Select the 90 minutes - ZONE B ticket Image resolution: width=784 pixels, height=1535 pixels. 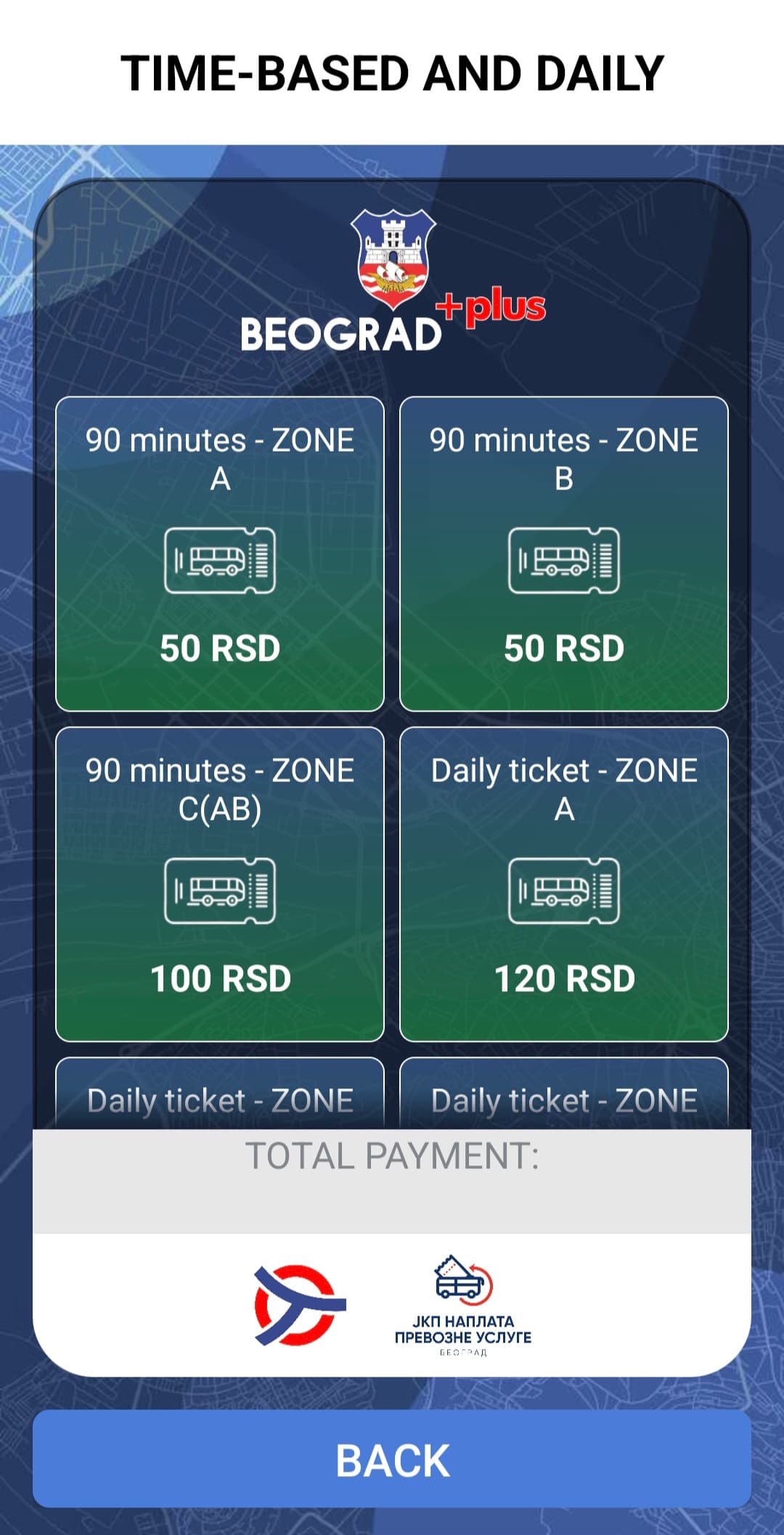[x=565, y=552]
